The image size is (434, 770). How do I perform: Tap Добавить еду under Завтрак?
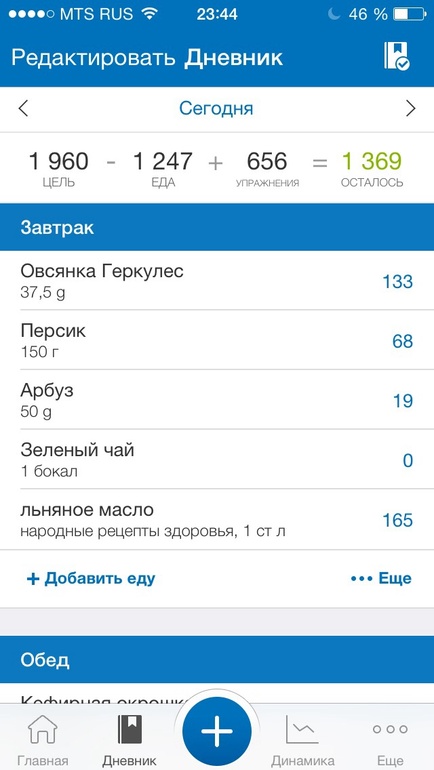[x=91, y=578]
